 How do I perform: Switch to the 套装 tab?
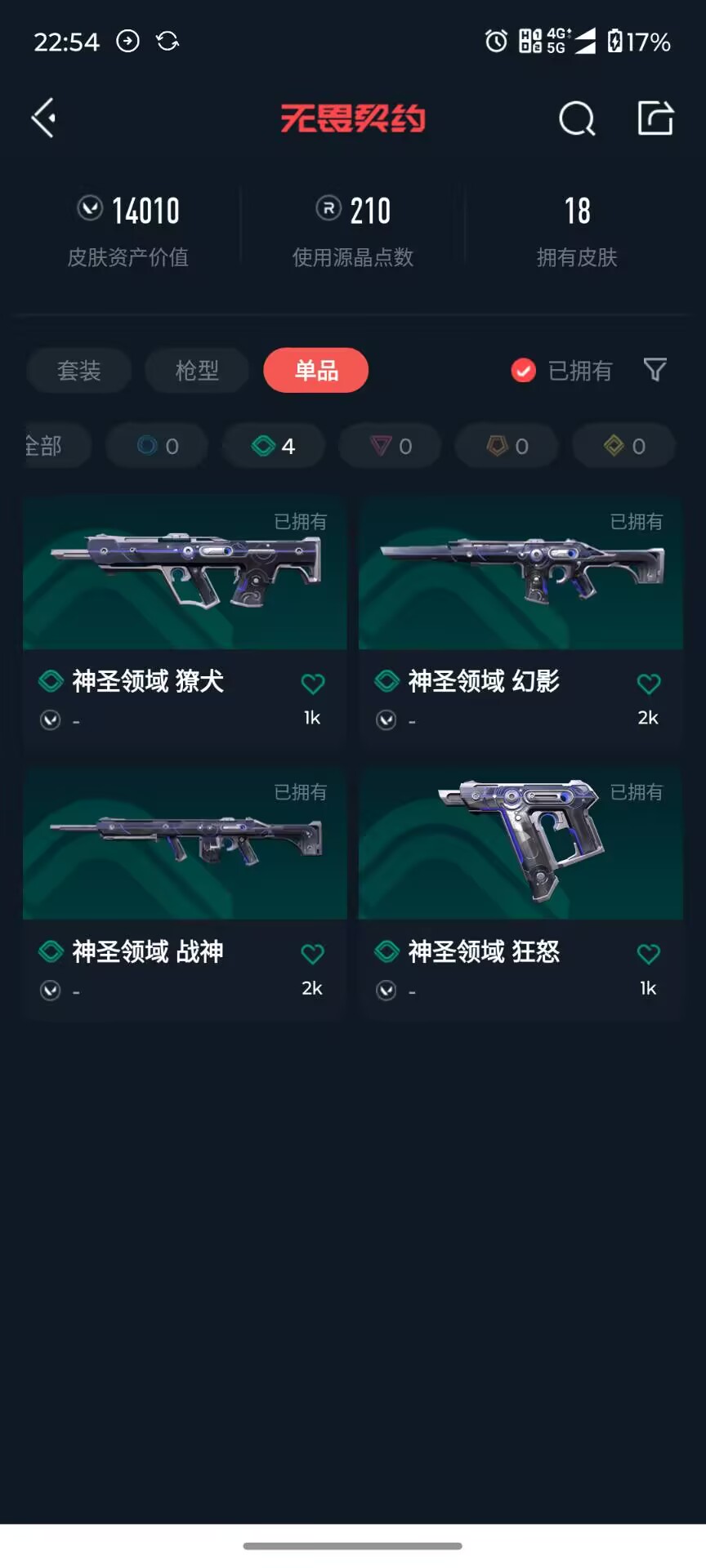pyautogui.click(x=79, y=371)
